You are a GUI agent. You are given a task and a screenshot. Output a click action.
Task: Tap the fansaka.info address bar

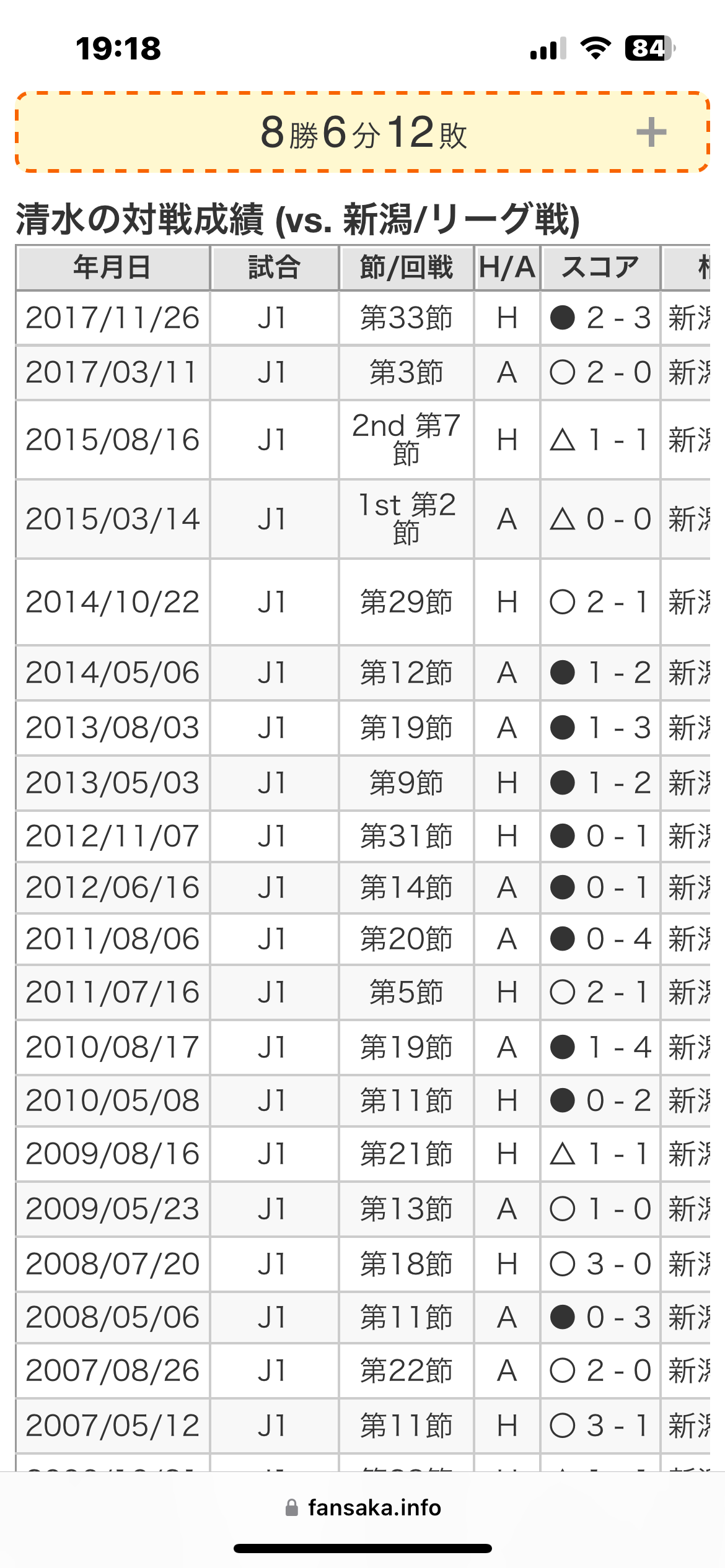(362, 1507)
